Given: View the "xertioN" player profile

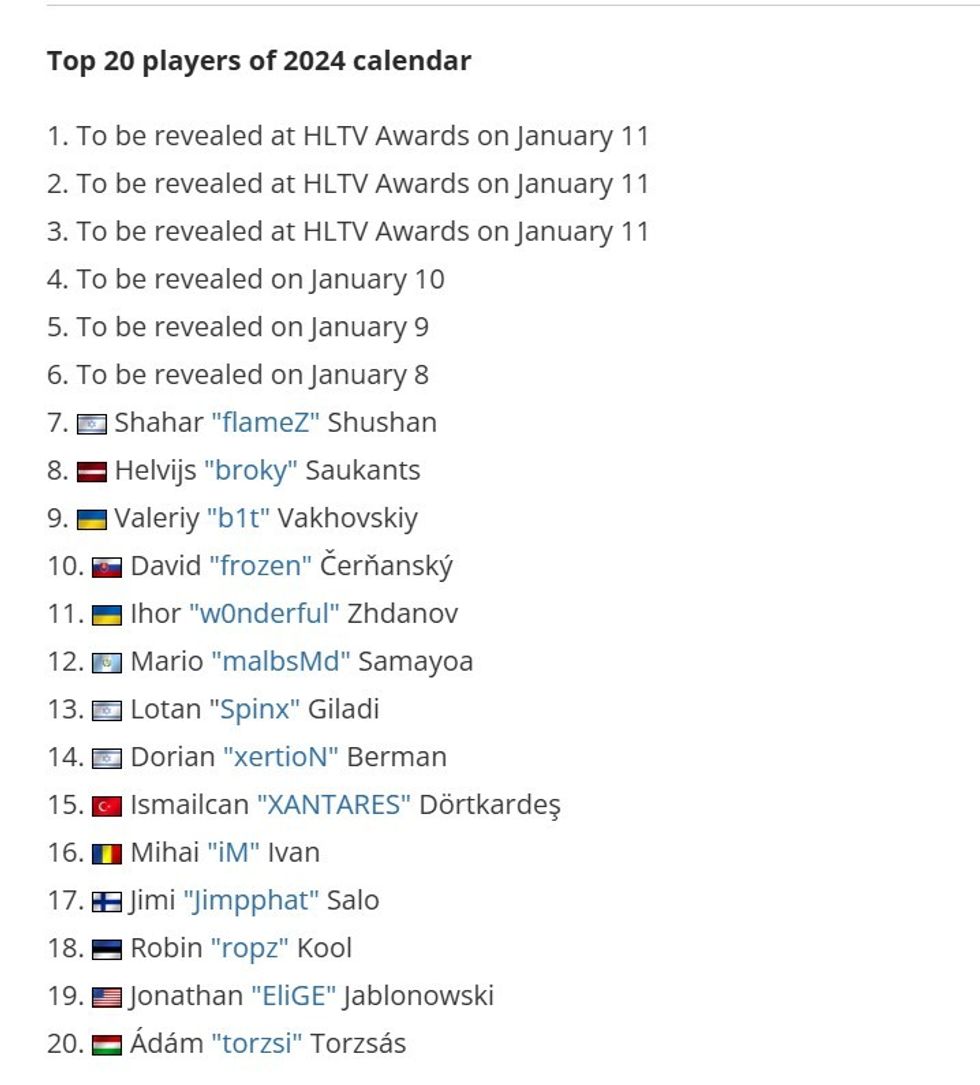Looking at the screenshot, I should 281,758.
